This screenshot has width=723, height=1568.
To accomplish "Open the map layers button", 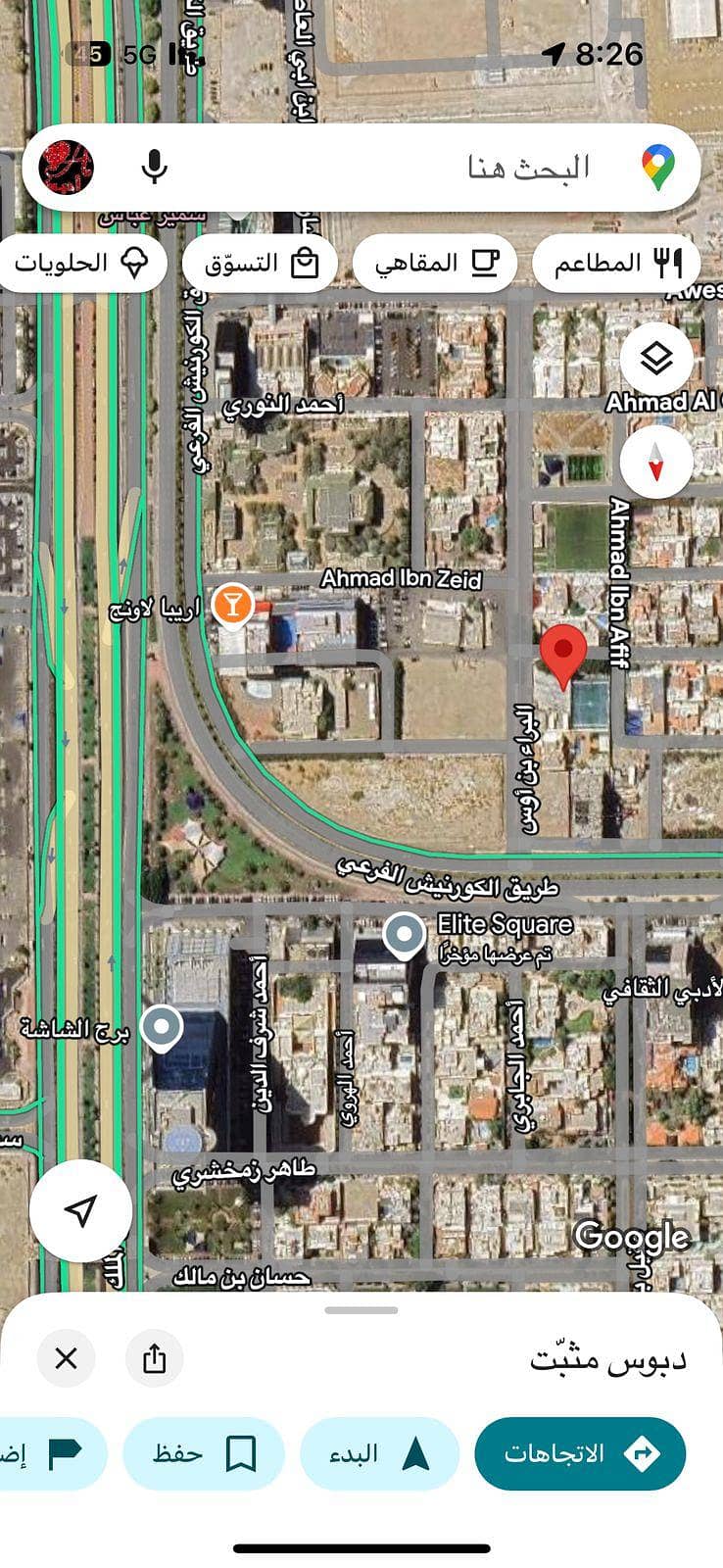I will (x=656, y=360).
